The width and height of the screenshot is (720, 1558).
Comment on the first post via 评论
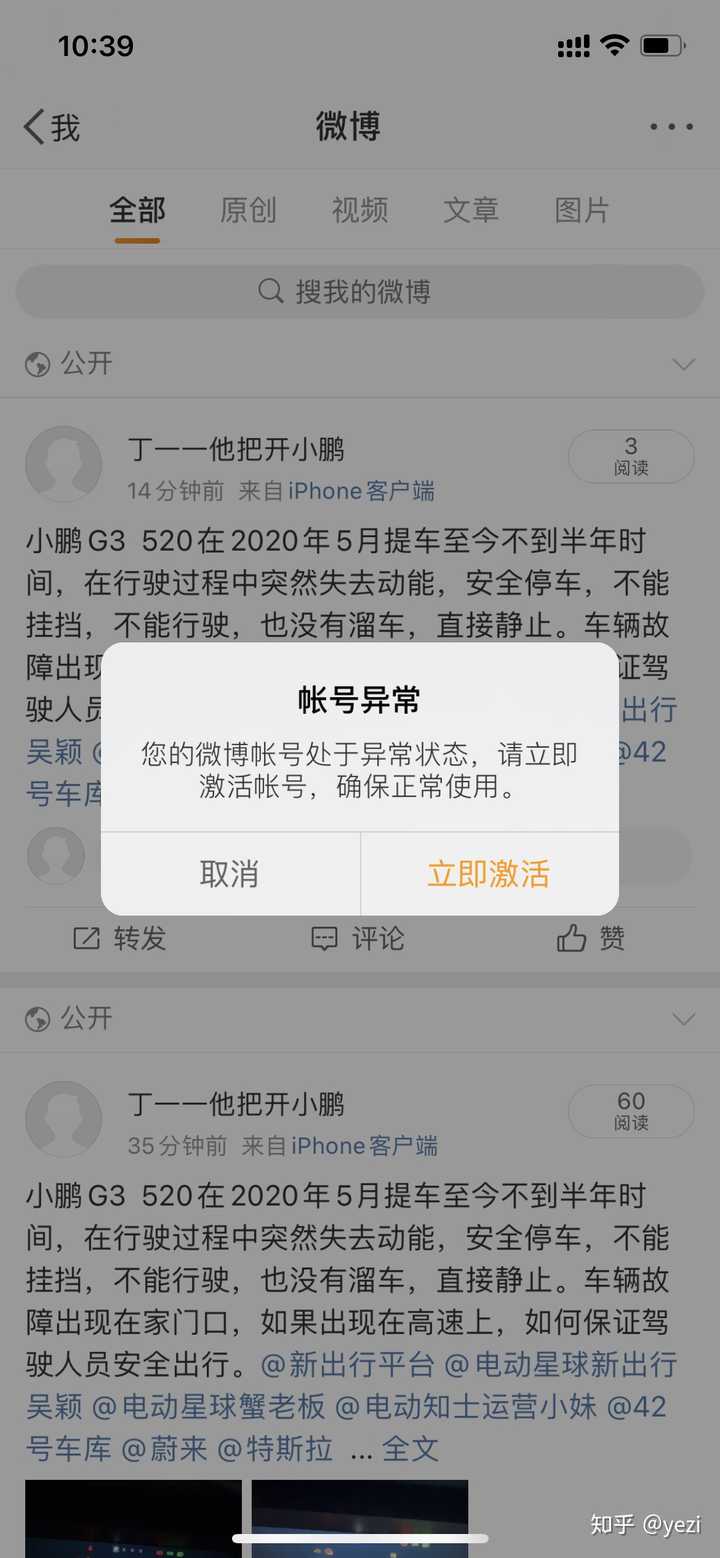[x=358, y=938]
